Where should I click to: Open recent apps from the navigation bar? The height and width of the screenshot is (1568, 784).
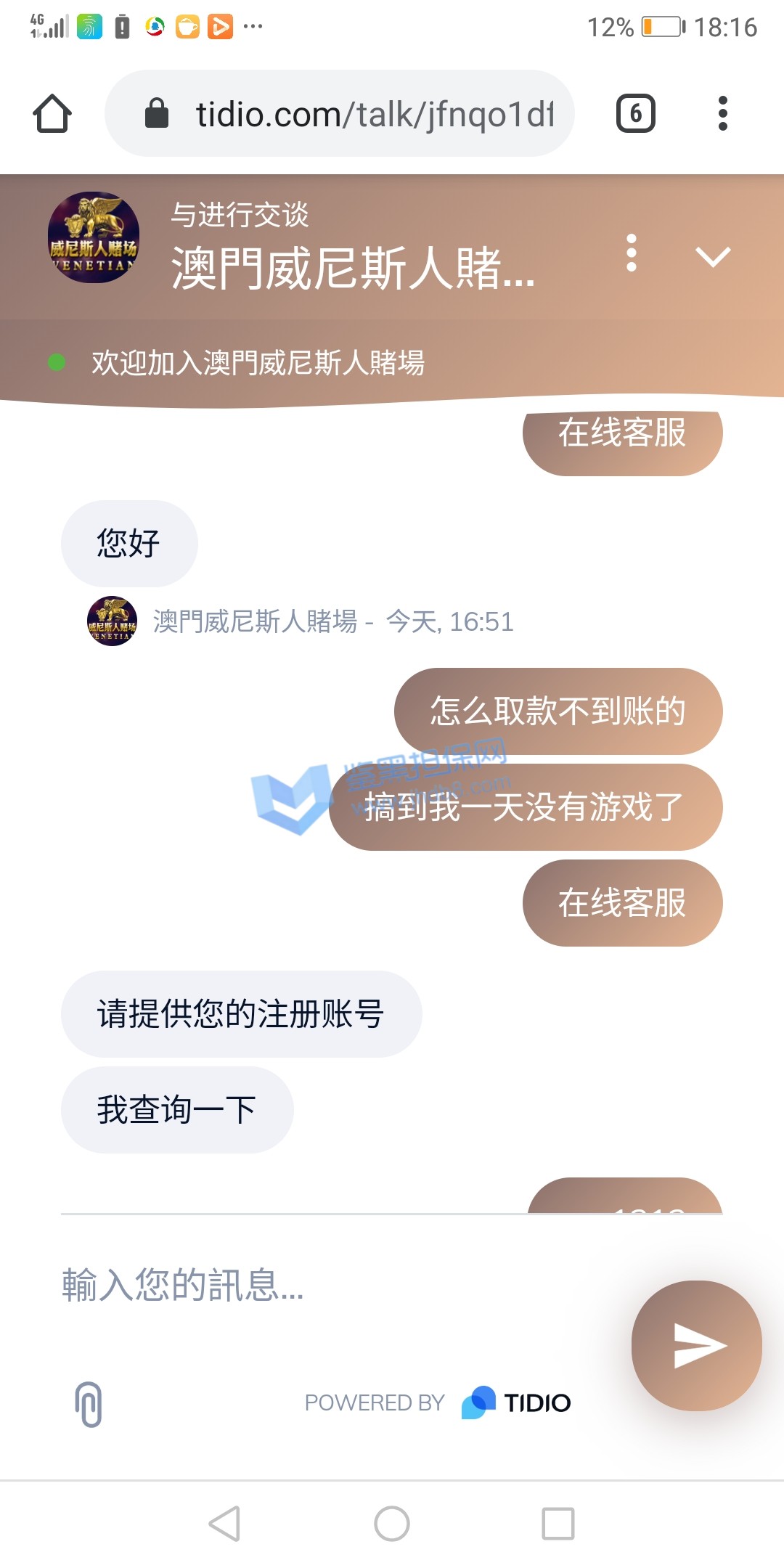558,1523
